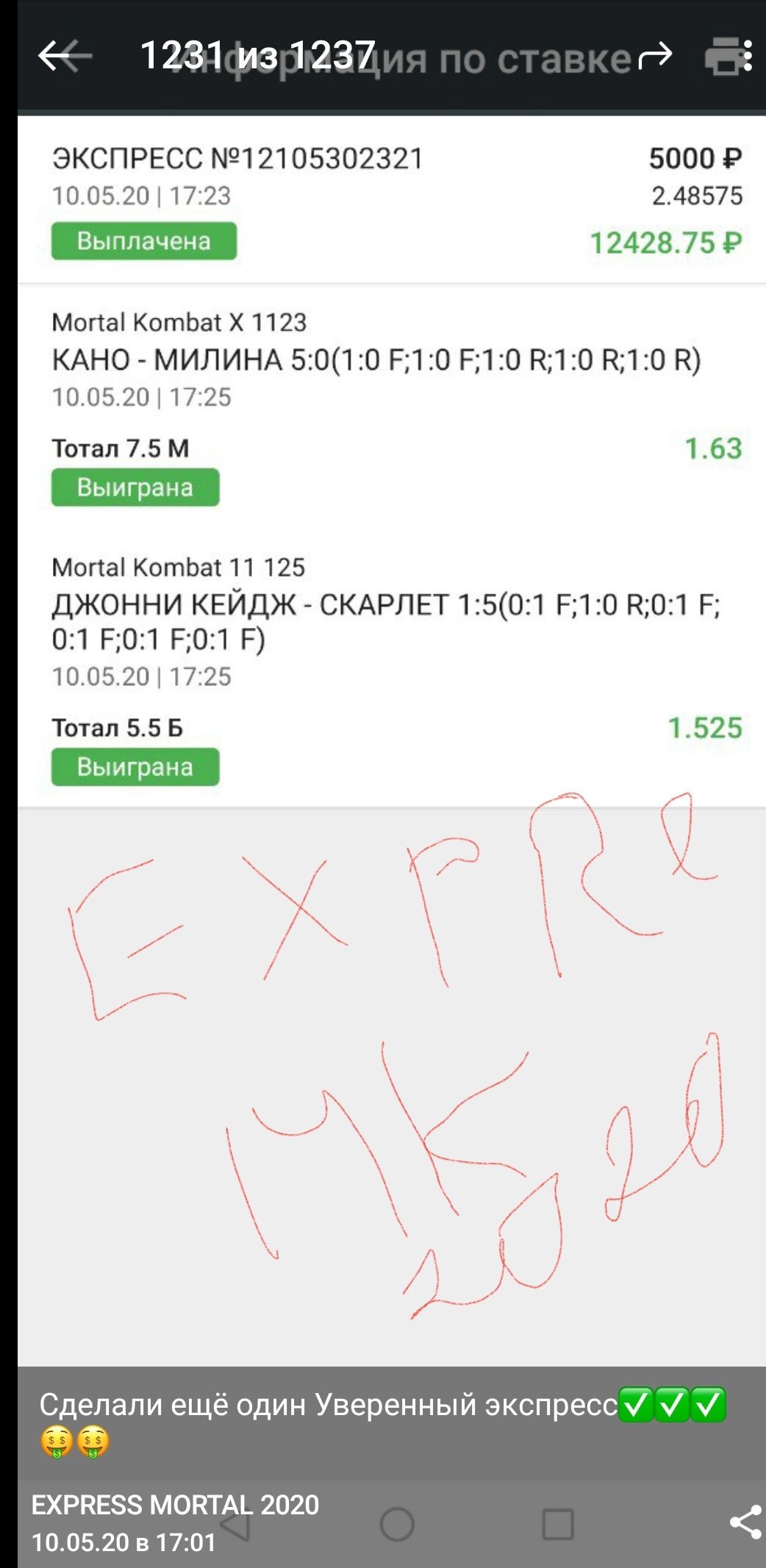Forward this photo with the arrow icon

click(655, 55)
